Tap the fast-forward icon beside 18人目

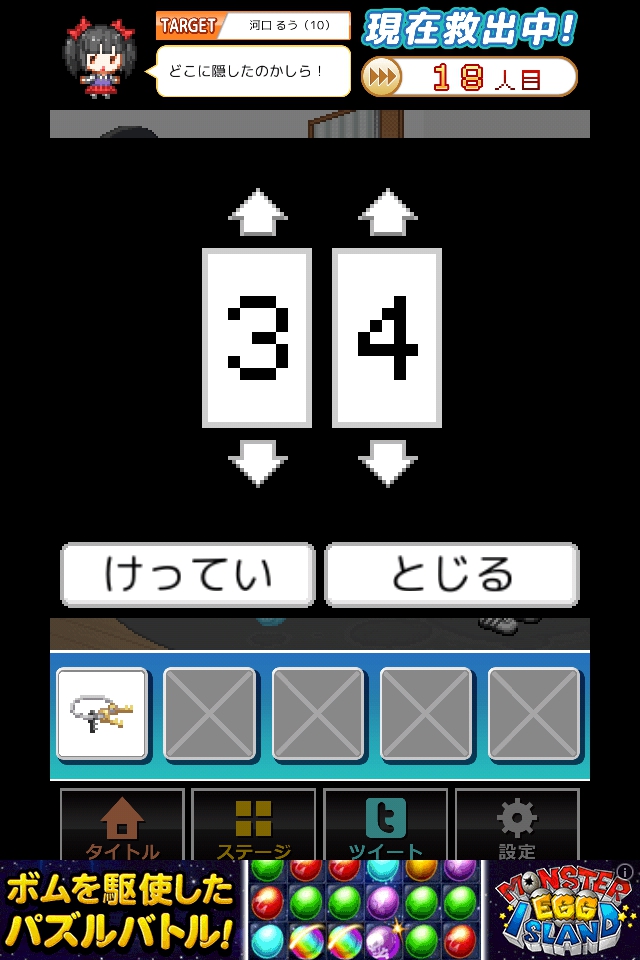coord(381,76)
